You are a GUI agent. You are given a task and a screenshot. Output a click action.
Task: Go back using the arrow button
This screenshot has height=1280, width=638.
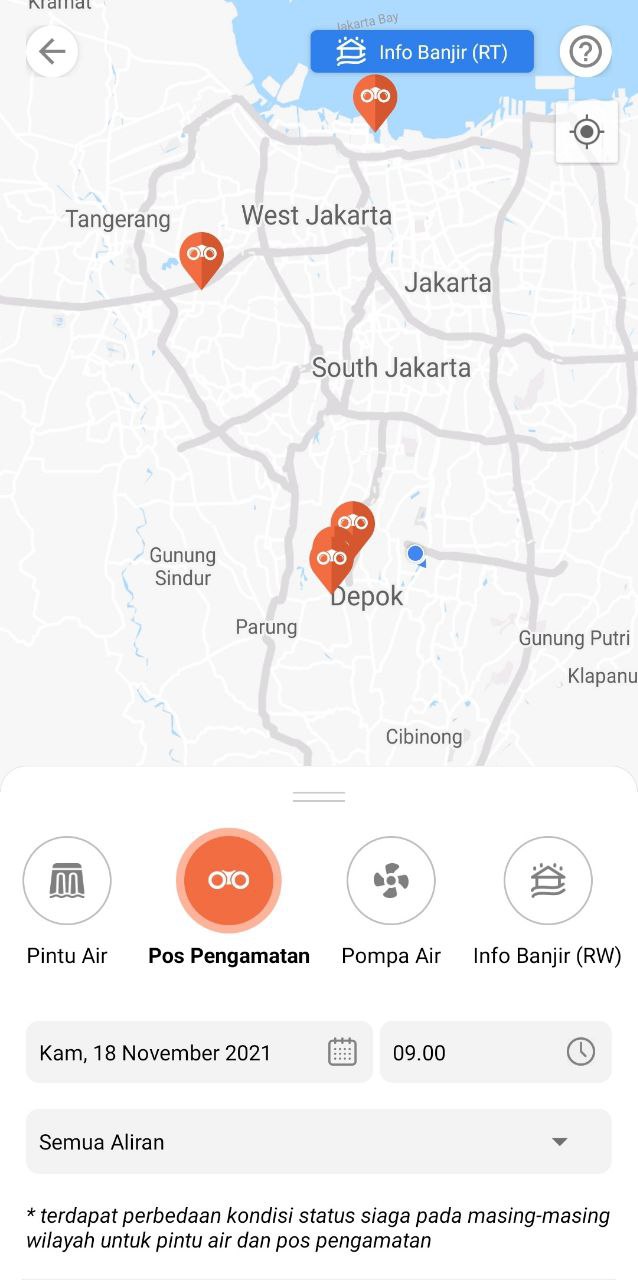tap(52, 51)
